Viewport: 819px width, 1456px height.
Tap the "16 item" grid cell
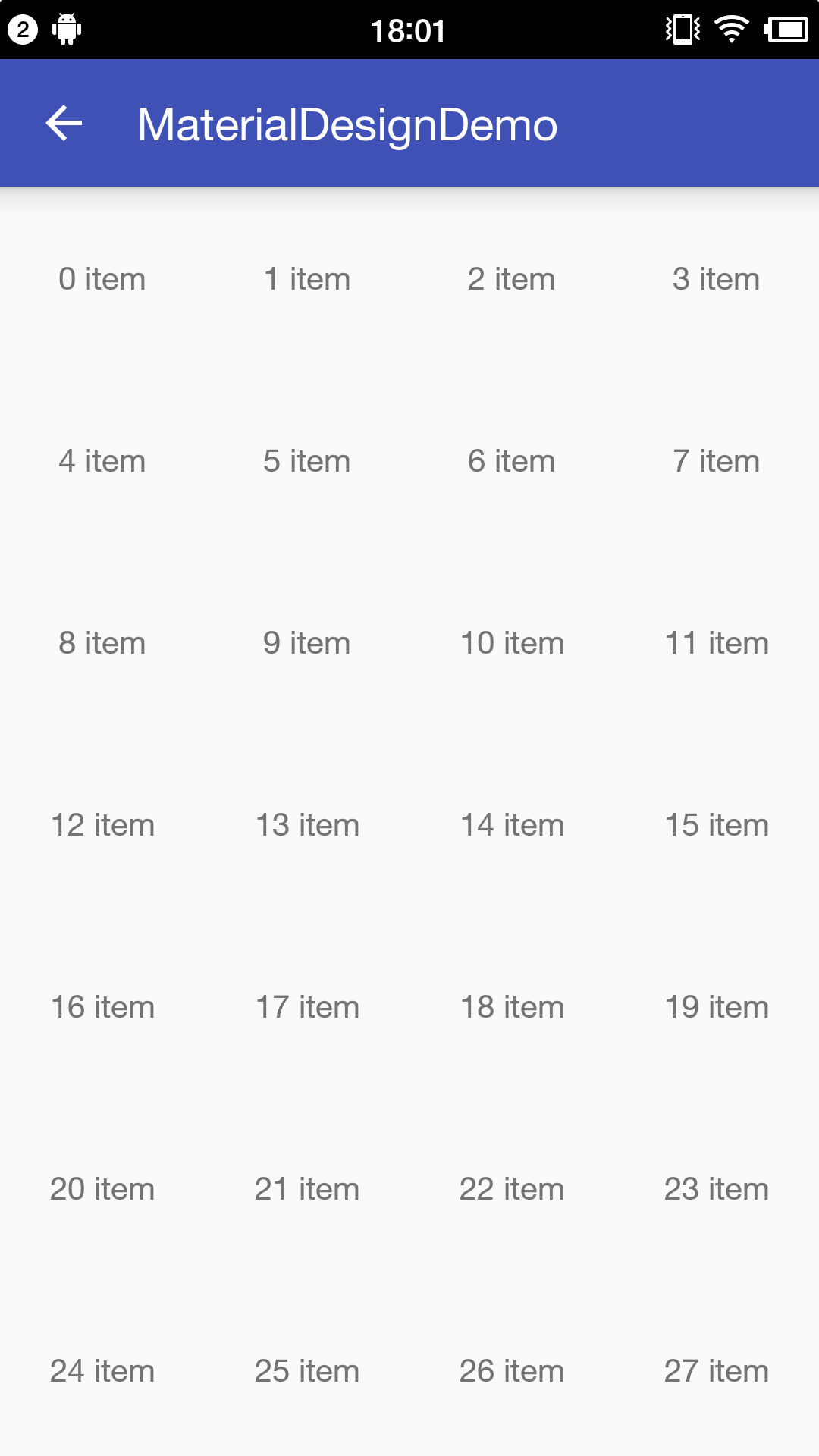click(102, 1007)
